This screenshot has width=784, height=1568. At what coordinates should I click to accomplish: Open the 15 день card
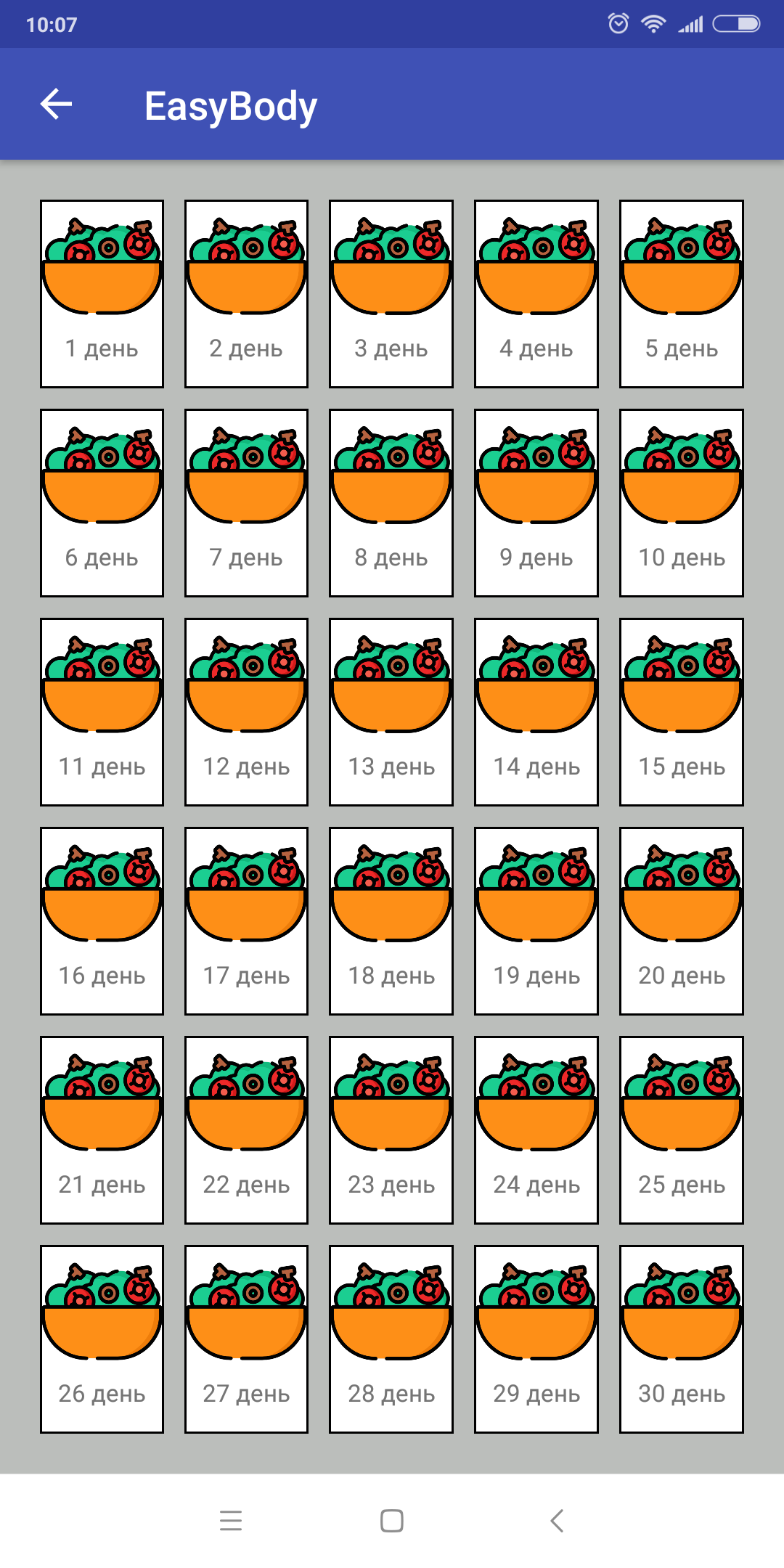(681, 712)
